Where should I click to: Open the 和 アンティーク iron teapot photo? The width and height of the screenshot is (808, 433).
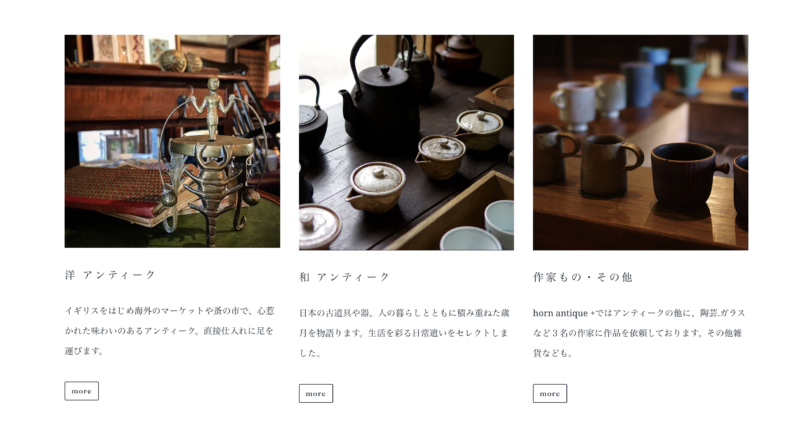coord(406,142)
